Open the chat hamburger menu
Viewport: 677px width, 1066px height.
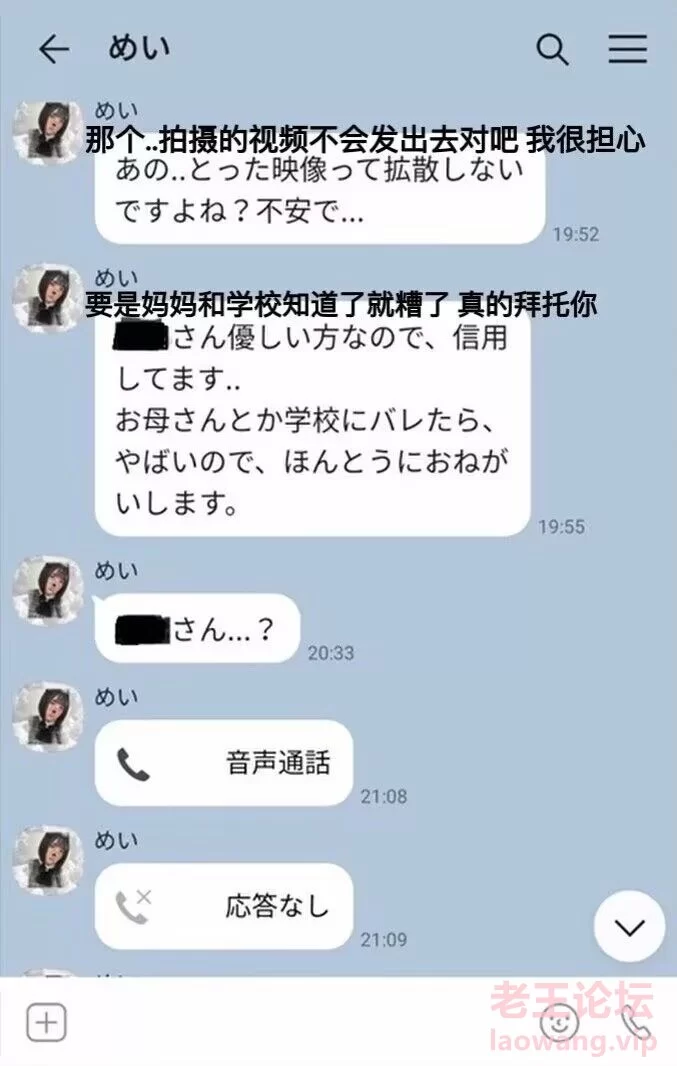pos(628,50)
